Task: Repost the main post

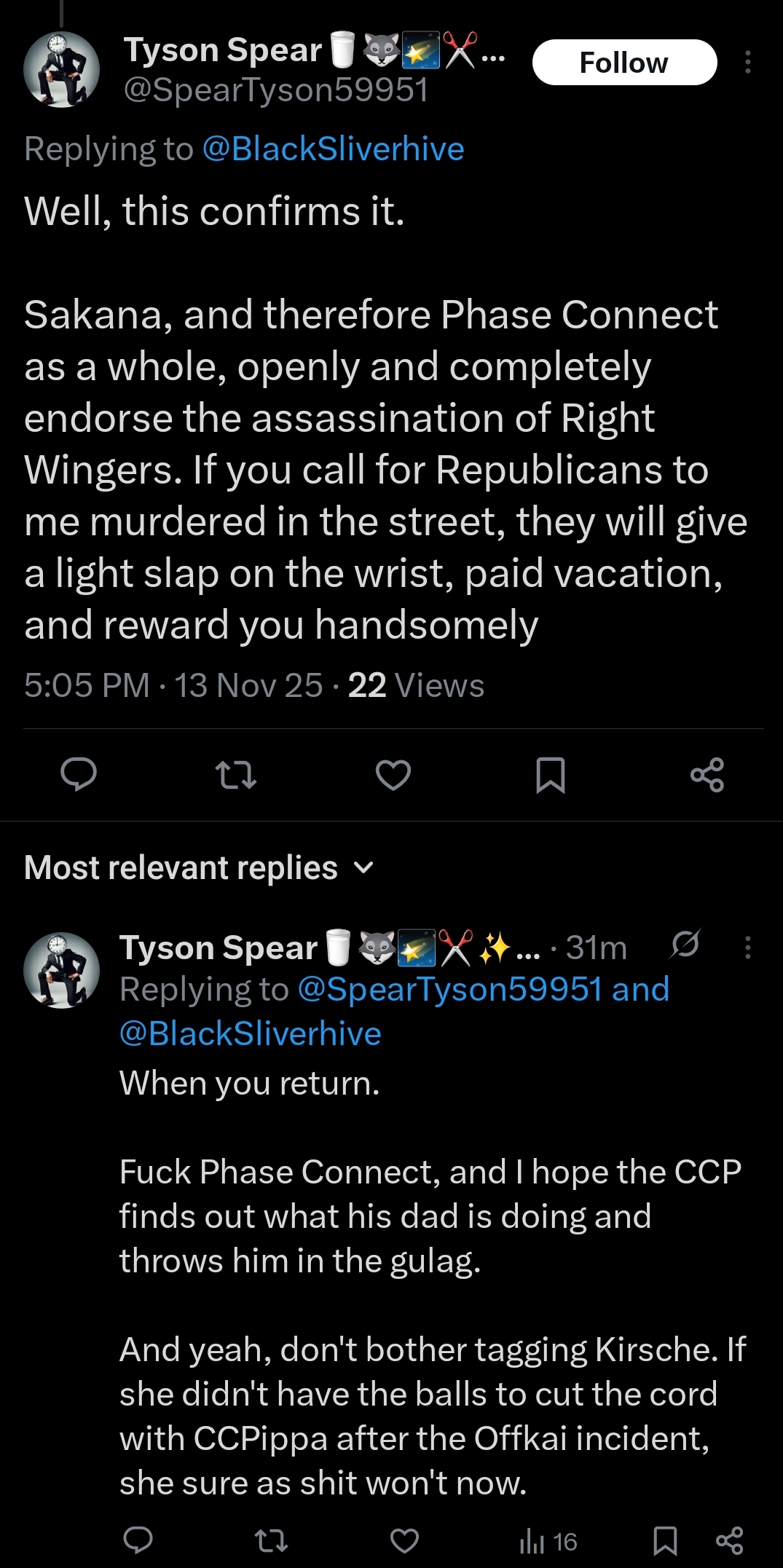Action: click(x=237, y=774)
